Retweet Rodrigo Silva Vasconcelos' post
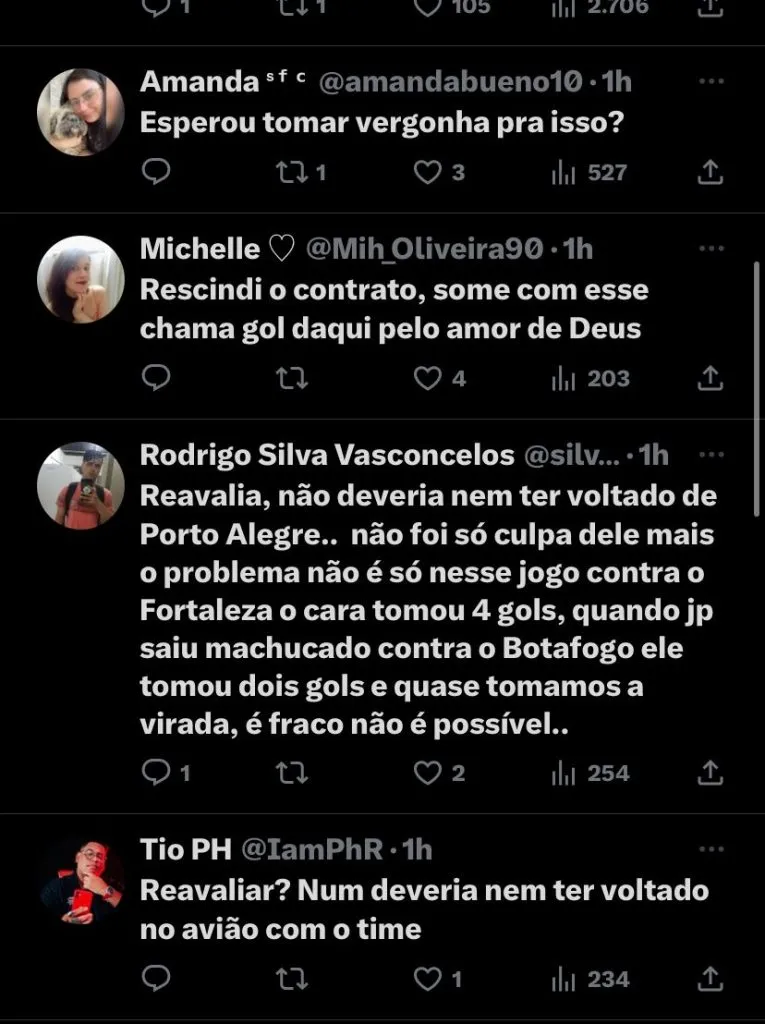This screenshot has width=765, height=1024. 292,773
